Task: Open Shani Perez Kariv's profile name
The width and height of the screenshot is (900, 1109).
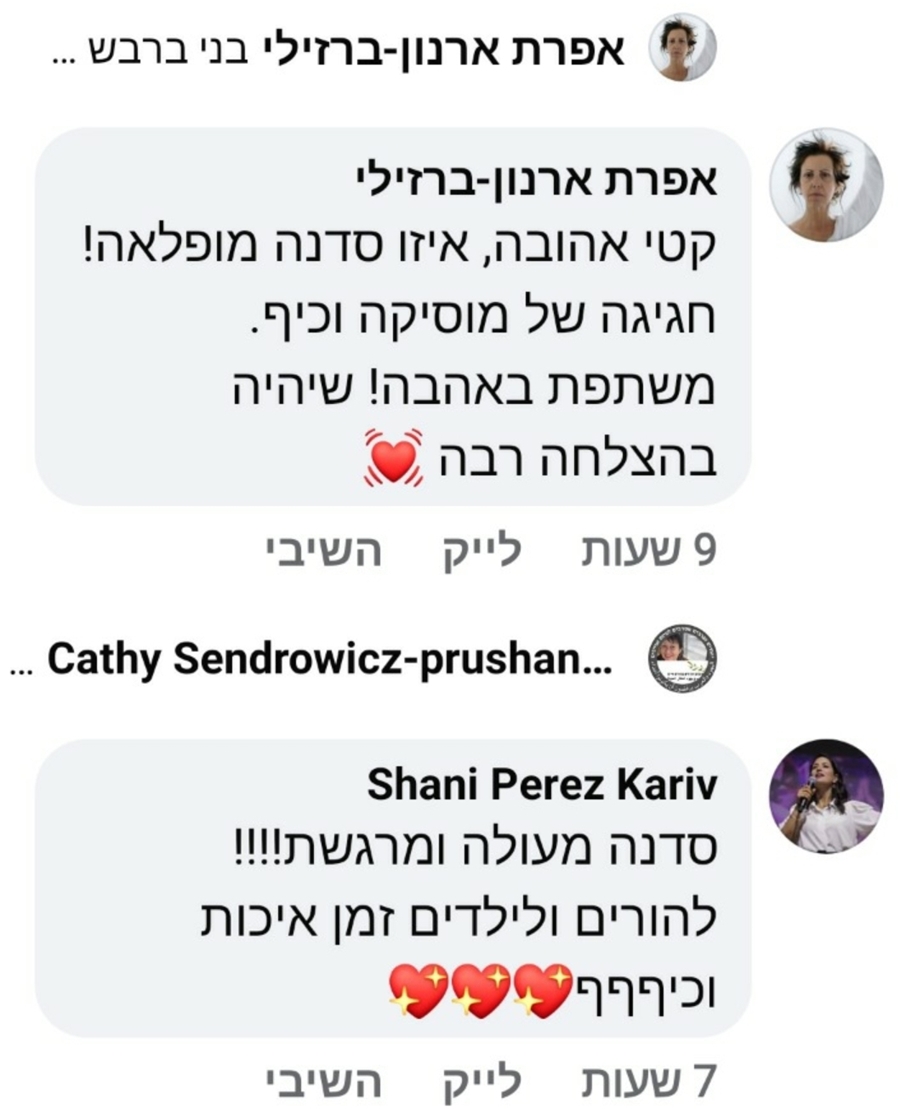Action: pos(542,786)
